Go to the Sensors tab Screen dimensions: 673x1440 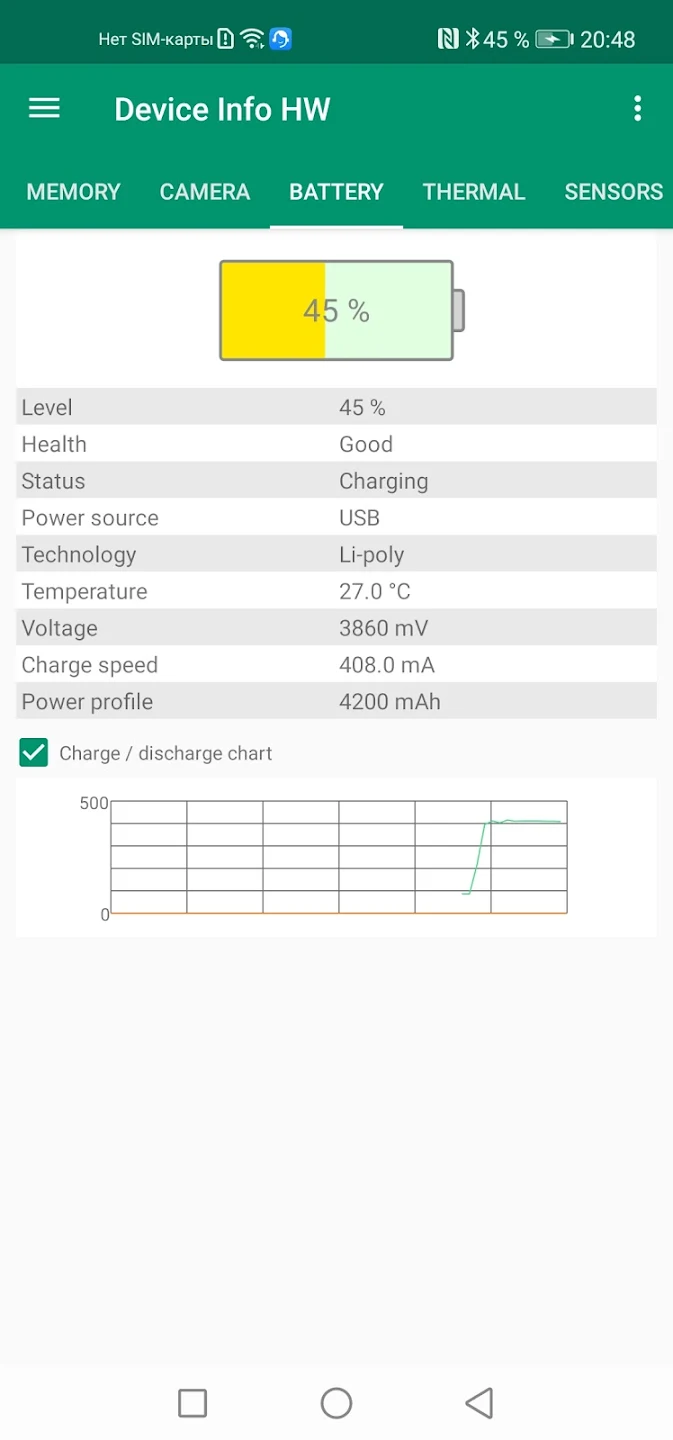(x=613, y=192)
